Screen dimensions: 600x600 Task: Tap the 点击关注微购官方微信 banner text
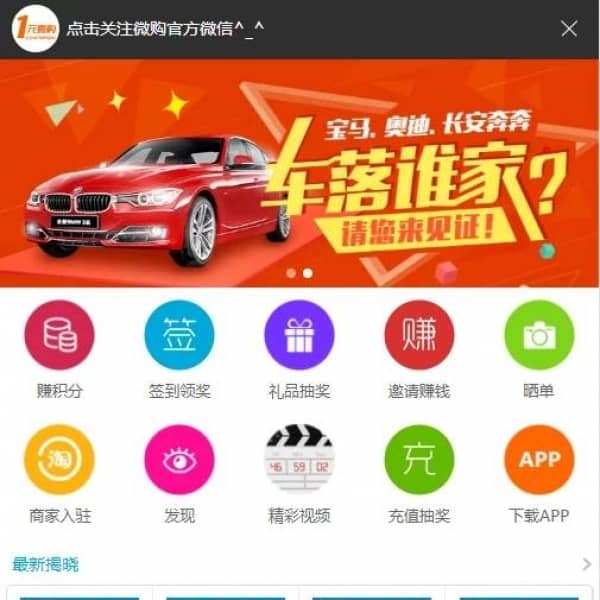[165, 29]
